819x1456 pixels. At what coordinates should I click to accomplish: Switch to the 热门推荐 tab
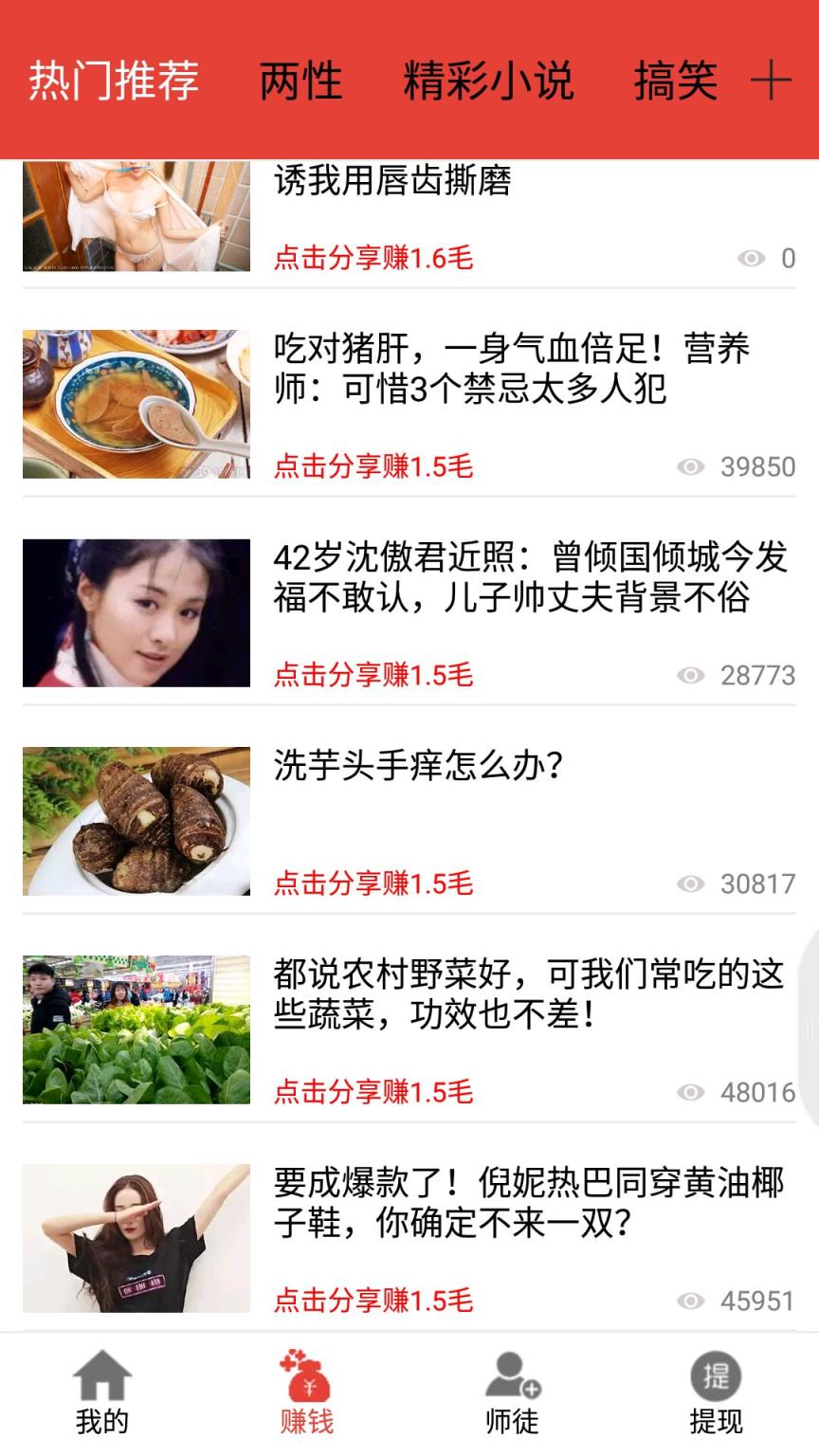(x=114, y=81)
